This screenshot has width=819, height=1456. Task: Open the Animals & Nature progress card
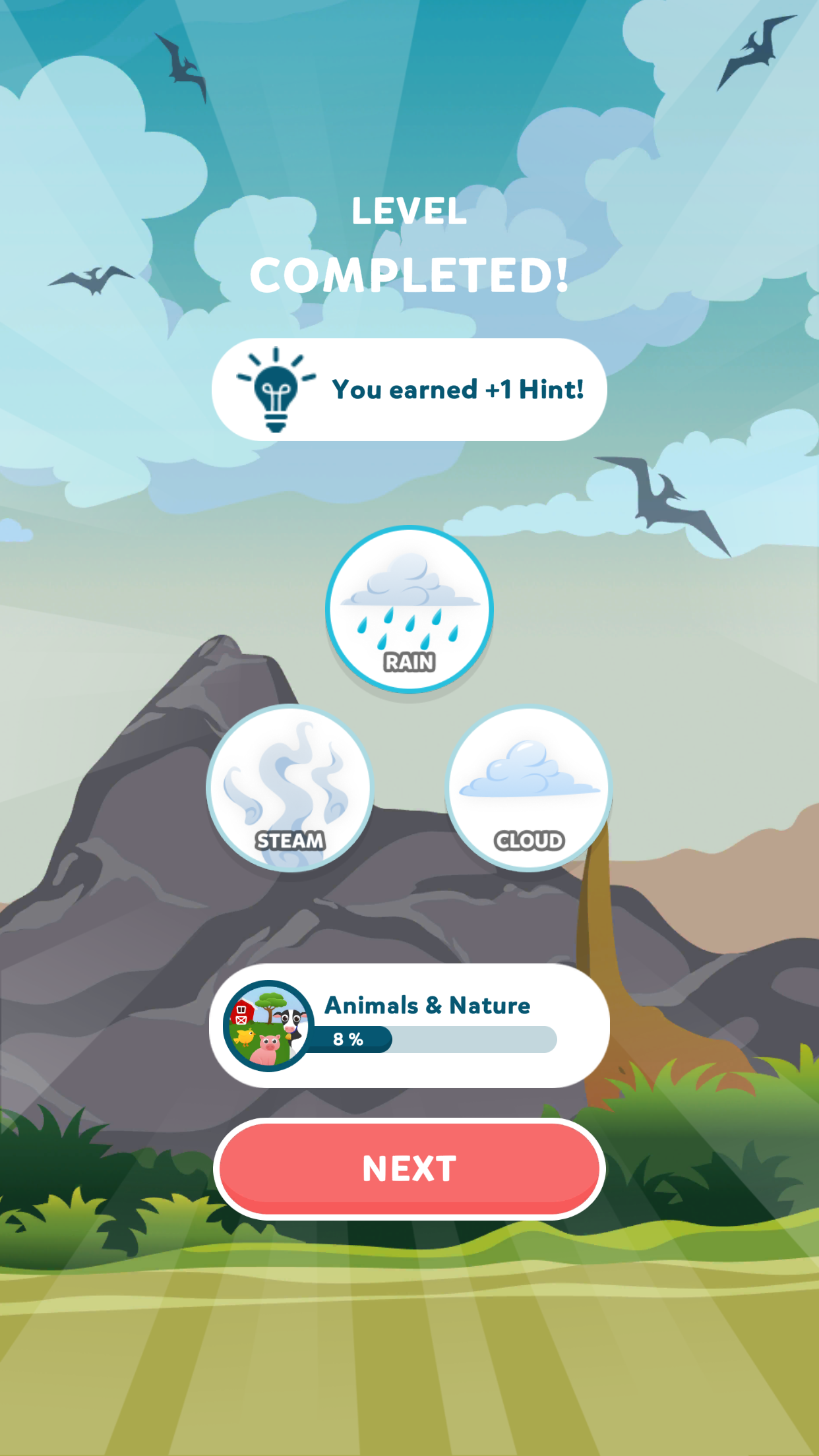click(409, 1025)
